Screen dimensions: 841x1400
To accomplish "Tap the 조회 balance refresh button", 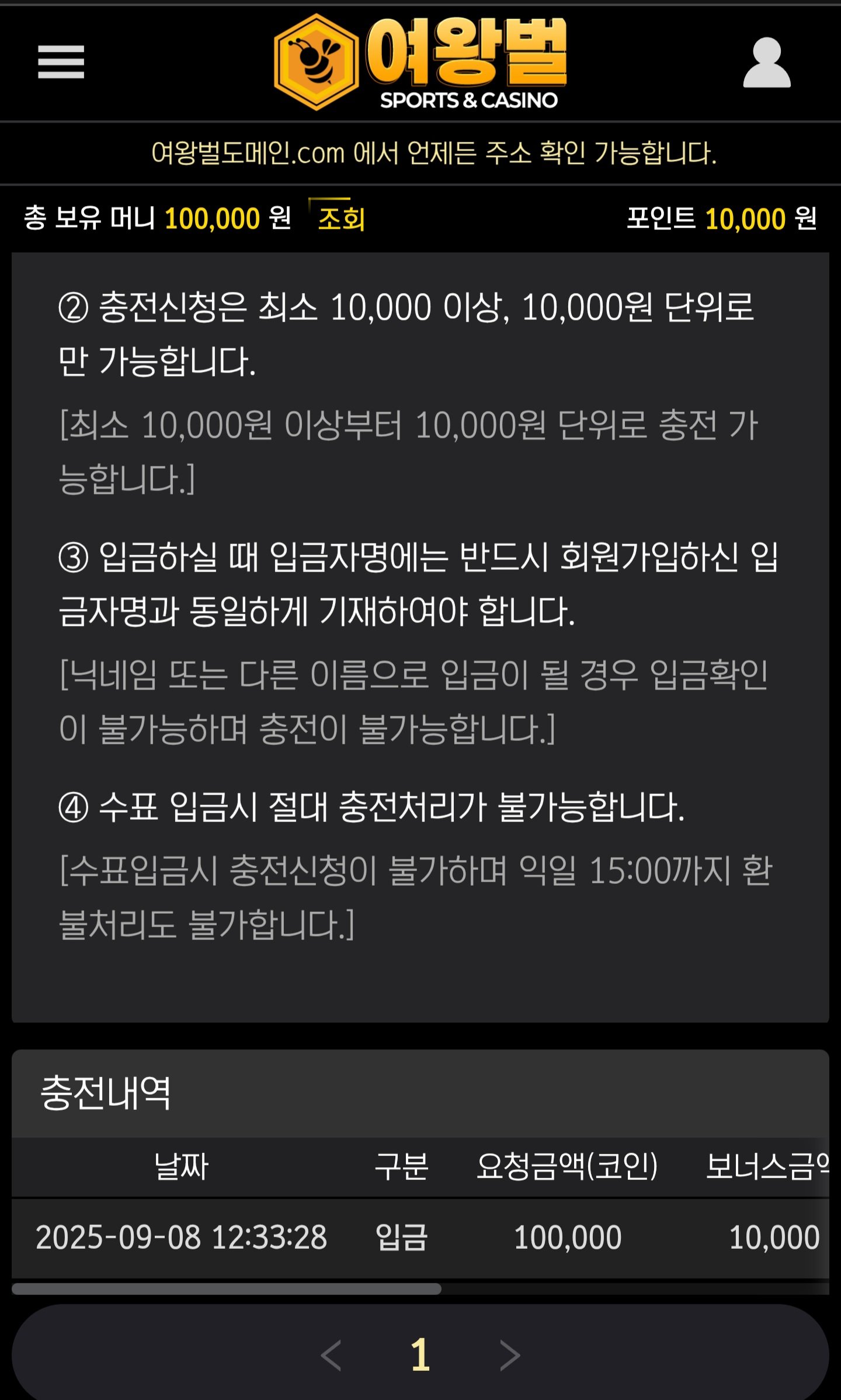I will [341, 219].
